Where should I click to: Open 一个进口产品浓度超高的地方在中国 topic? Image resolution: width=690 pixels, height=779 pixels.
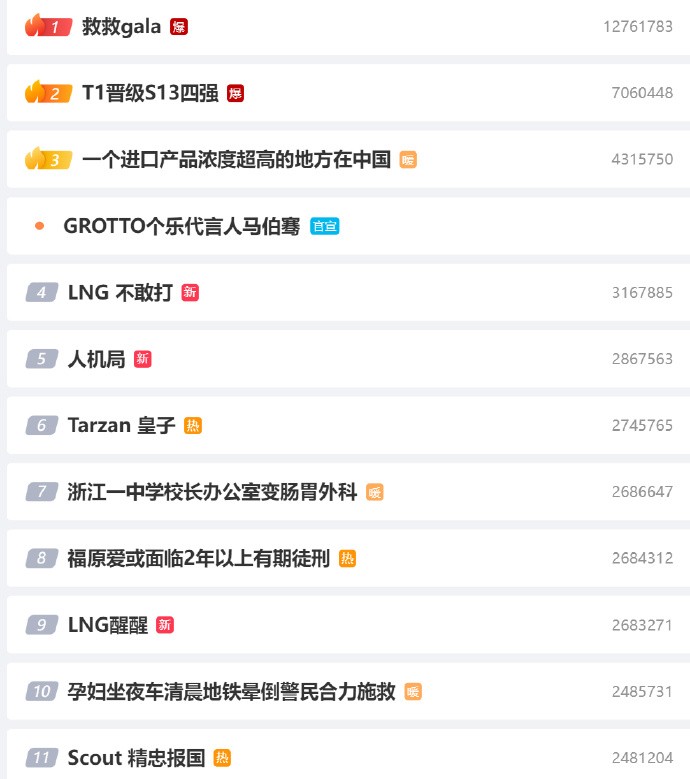tap(236, 159)
